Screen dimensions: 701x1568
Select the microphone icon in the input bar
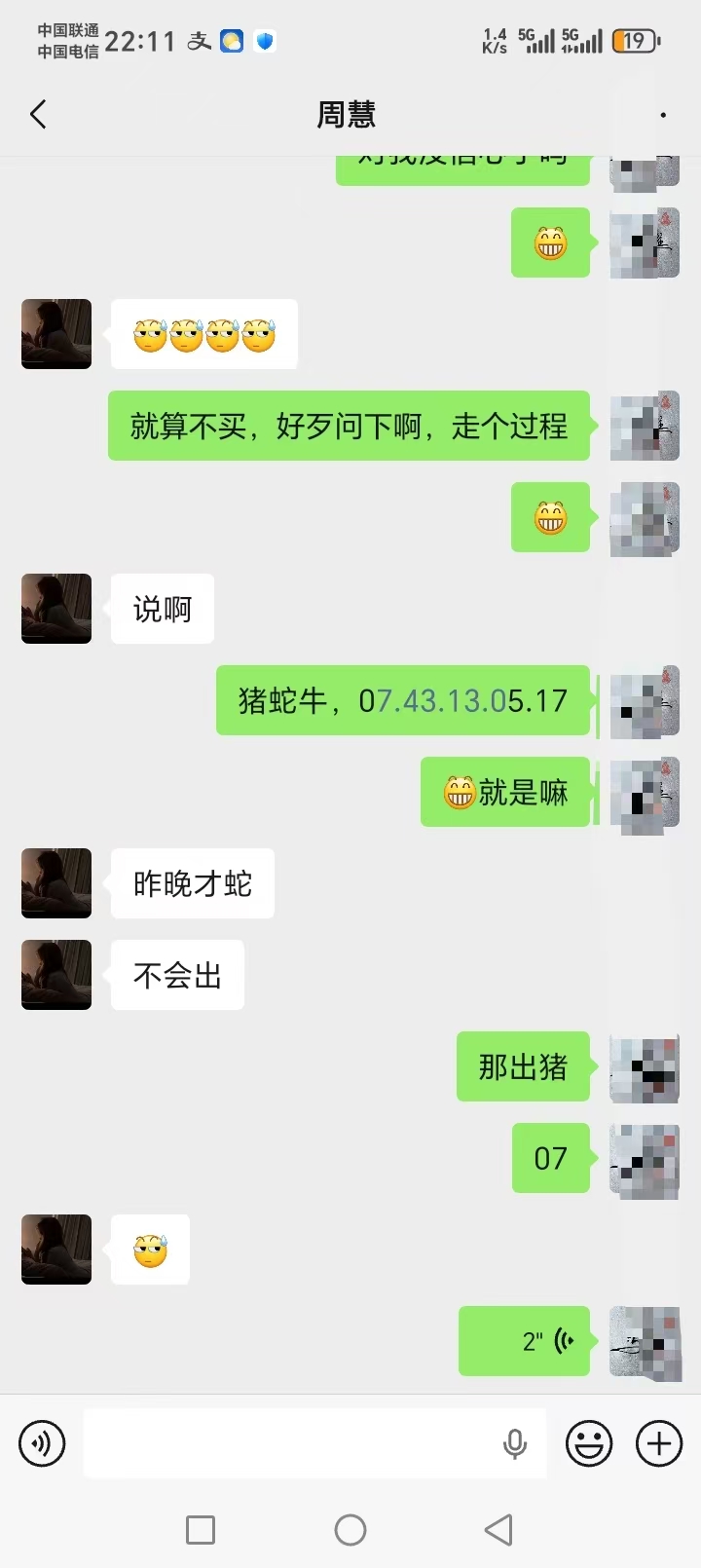515,1443
